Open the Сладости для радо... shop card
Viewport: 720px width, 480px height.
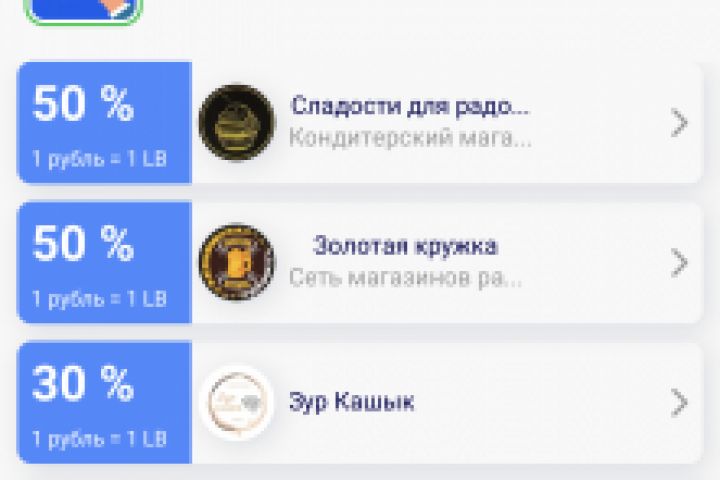(410, 122)
